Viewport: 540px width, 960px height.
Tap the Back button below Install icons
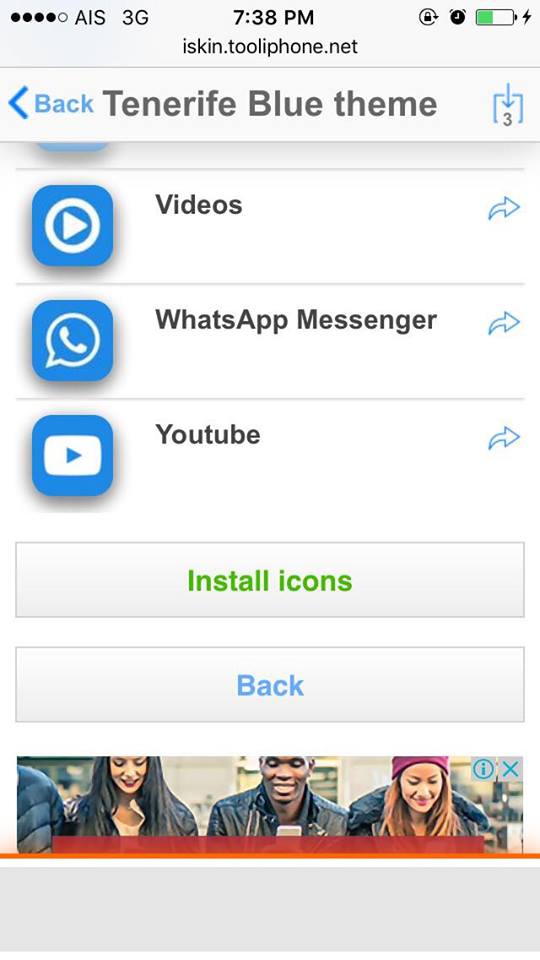pos(270,684)
